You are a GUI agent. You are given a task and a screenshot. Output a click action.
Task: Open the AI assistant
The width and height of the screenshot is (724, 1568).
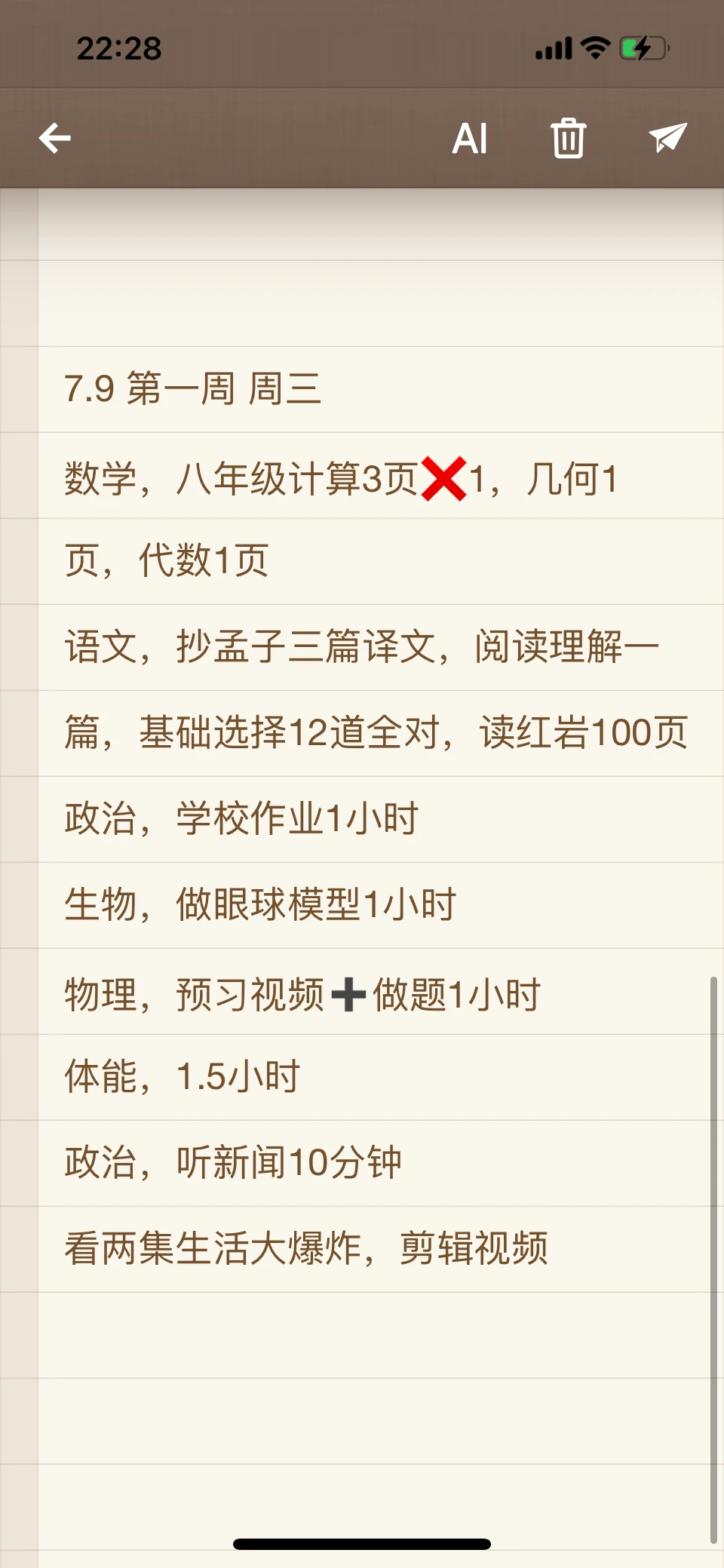(470, 139)
